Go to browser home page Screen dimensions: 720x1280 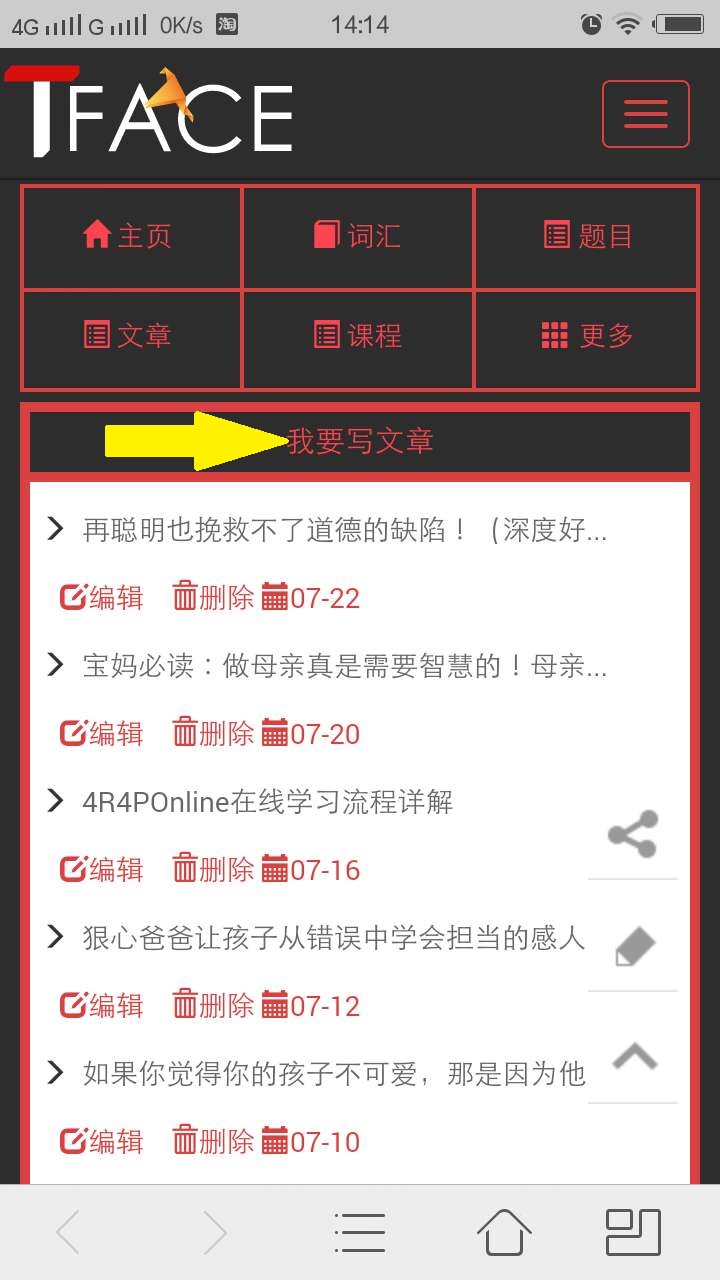pos(505,1232)
